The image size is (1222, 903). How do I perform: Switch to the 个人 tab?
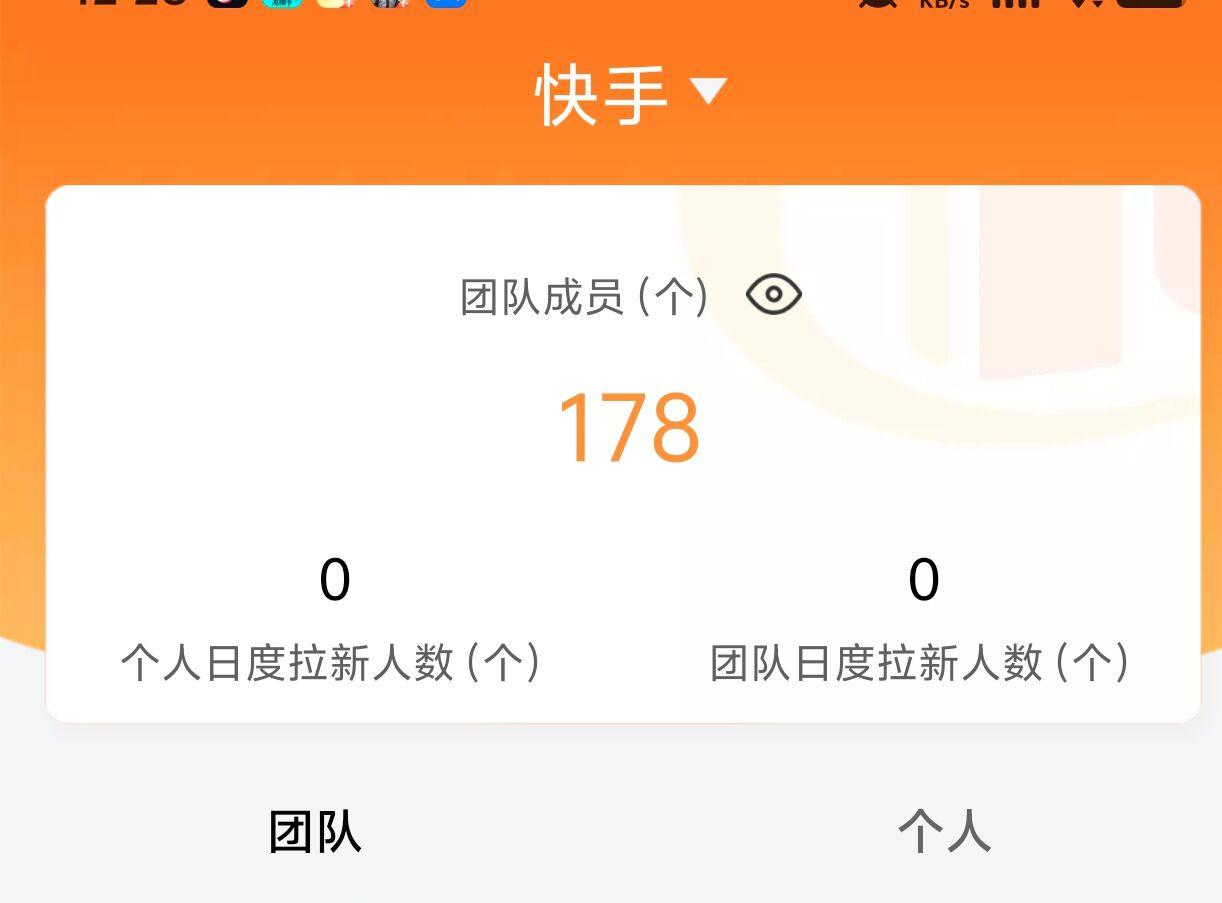coord(944,832)
